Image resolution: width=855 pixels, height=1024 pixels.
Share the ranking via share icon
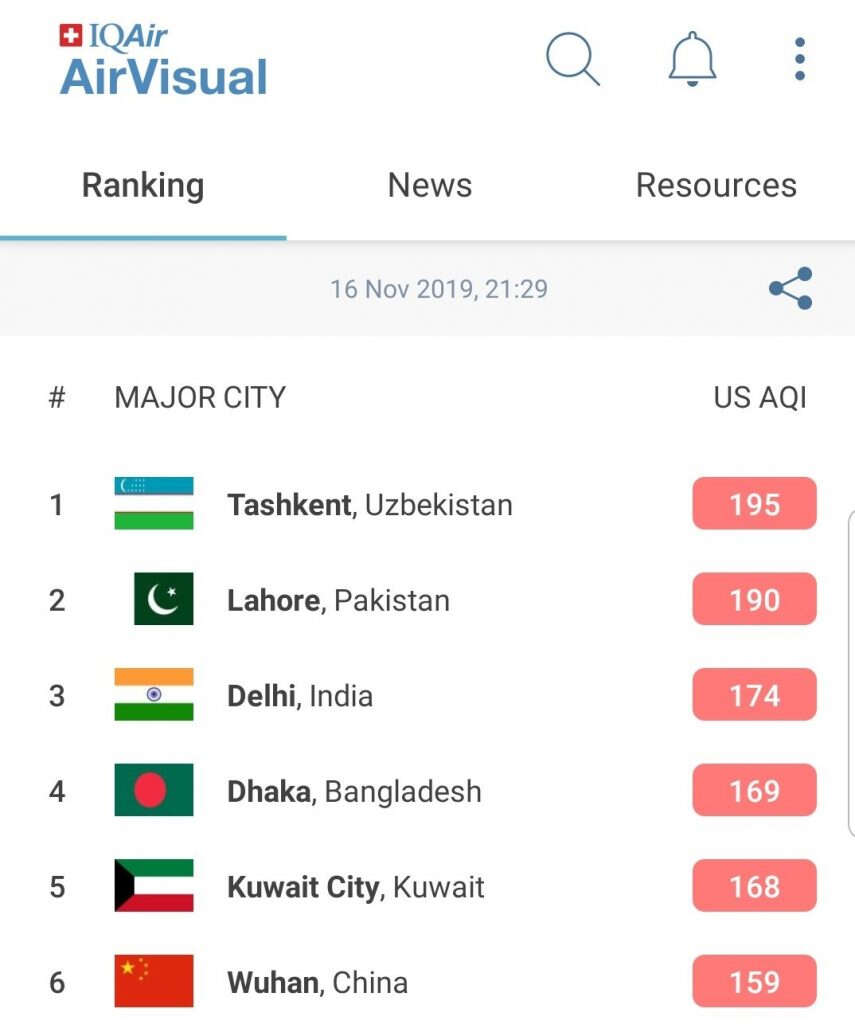click(790, 289)
